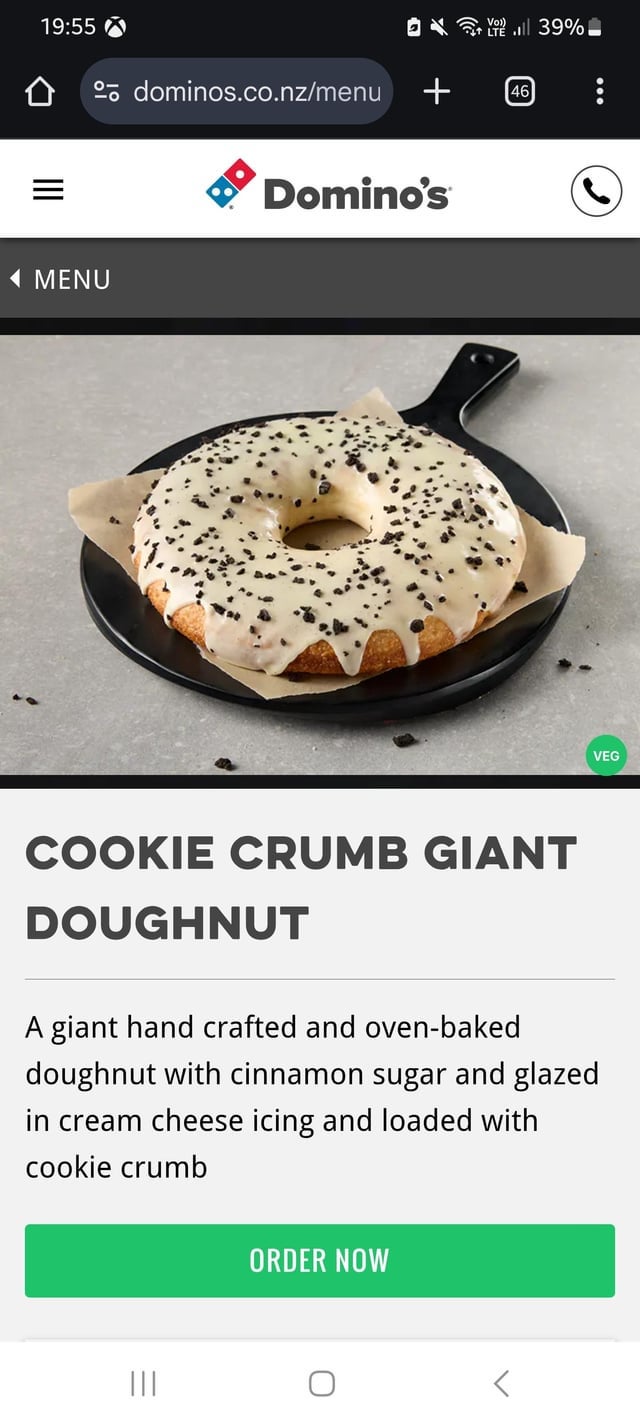Tap the system back button

pos(501,1383)
